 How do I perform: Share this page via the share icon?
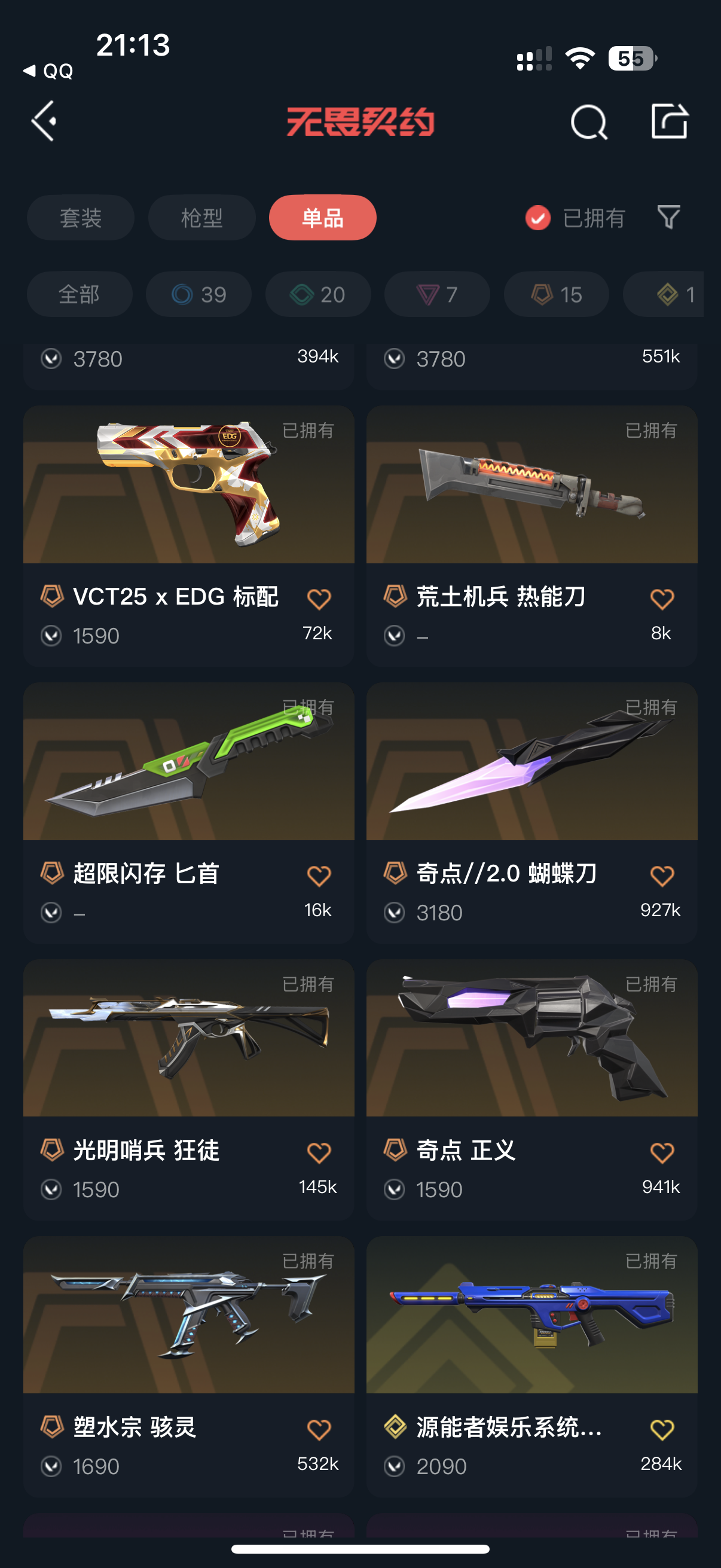[x=668, y=121]
